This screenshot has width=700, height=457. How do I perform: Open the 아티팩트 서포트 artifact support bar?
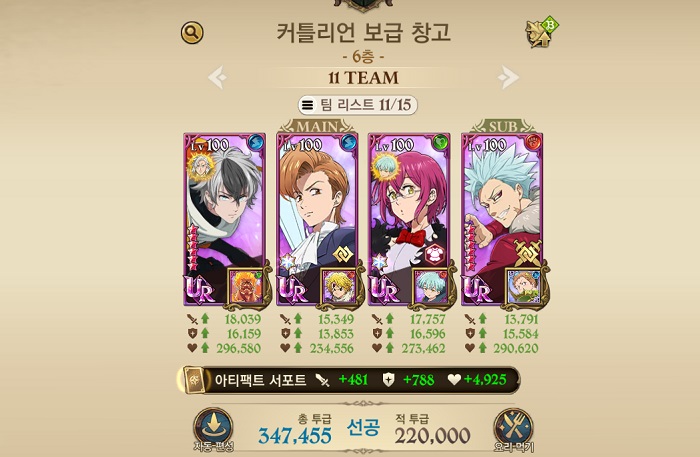tap(348, 380)
